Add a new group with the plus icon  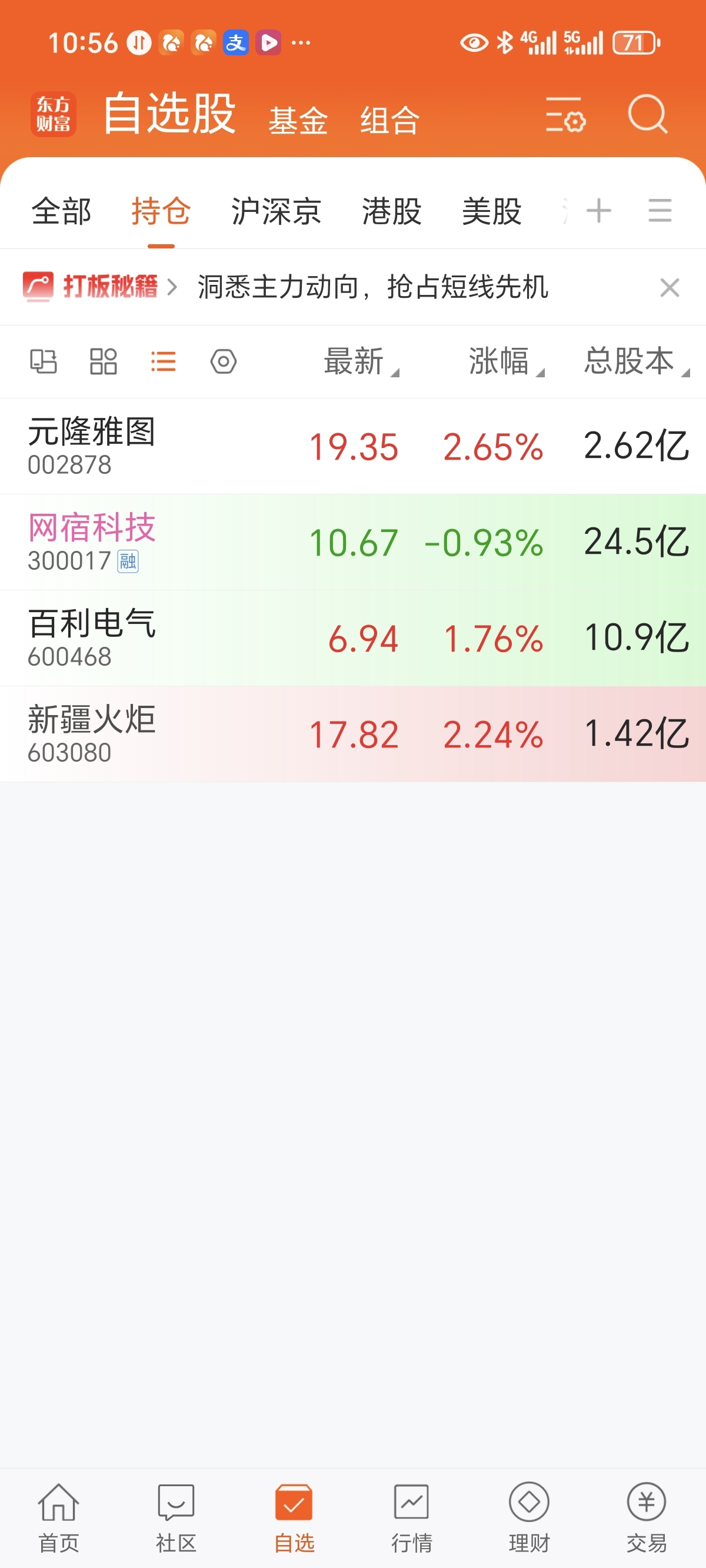point(599,211)
